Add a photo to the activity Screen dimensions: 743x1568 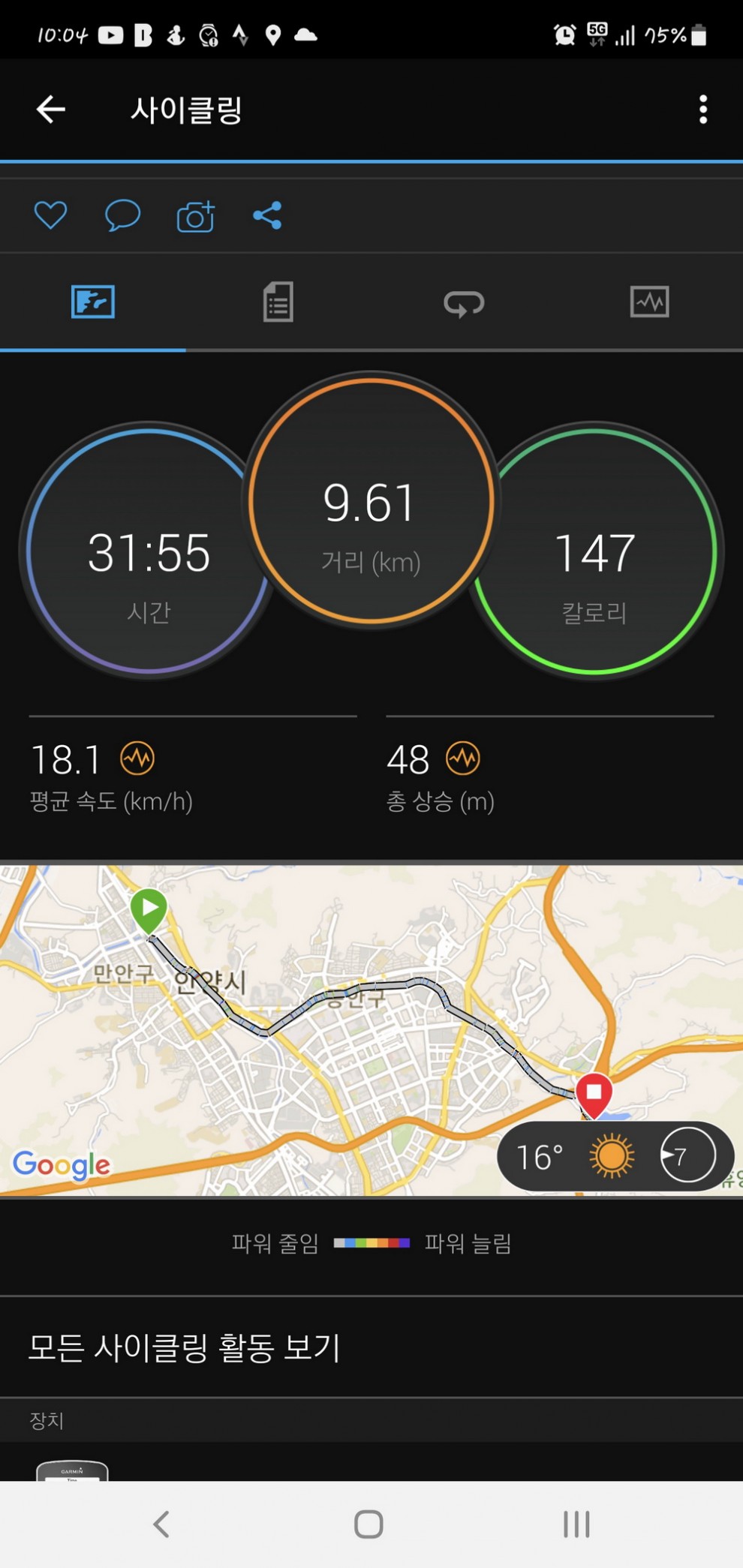coord(195,216)
